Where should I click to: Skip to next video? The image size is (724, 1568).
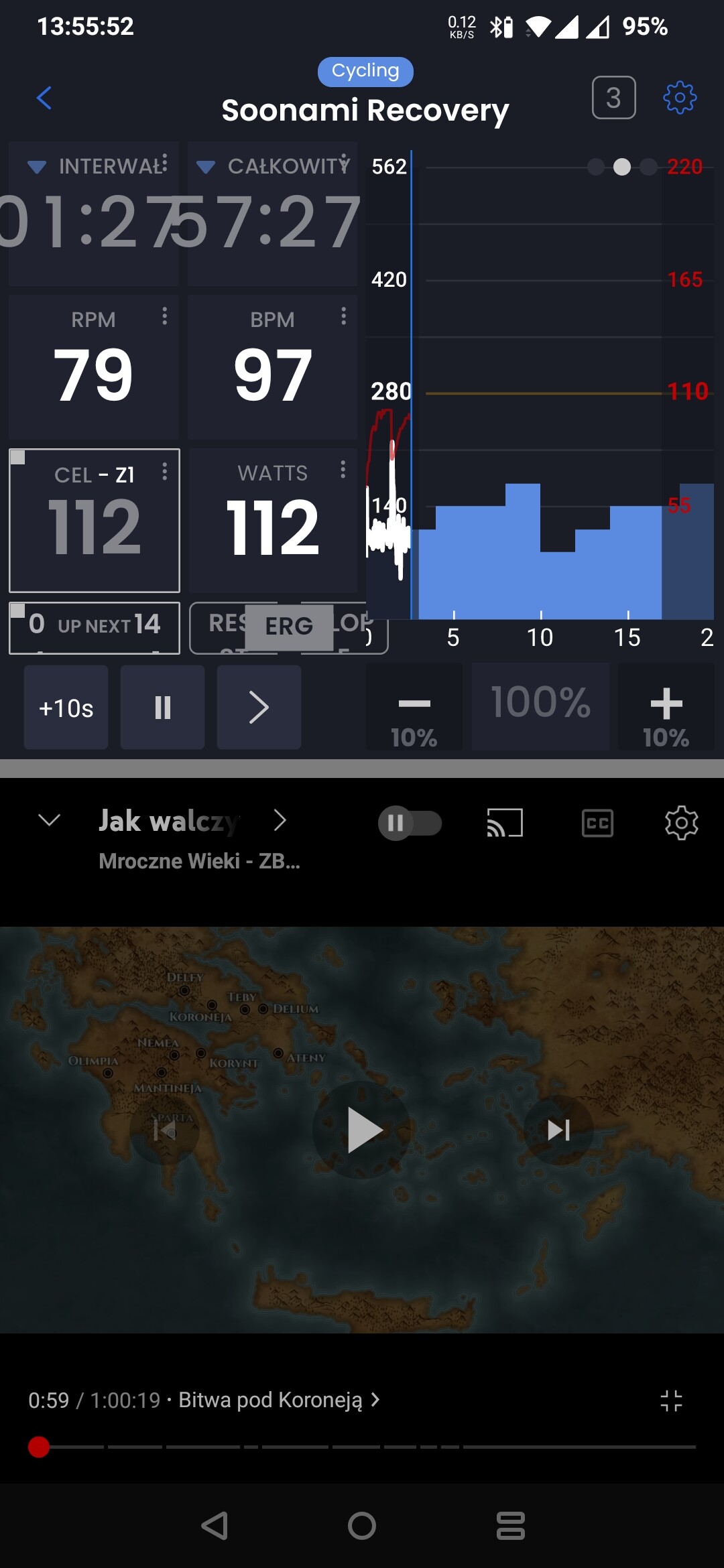click(558, 1130)
